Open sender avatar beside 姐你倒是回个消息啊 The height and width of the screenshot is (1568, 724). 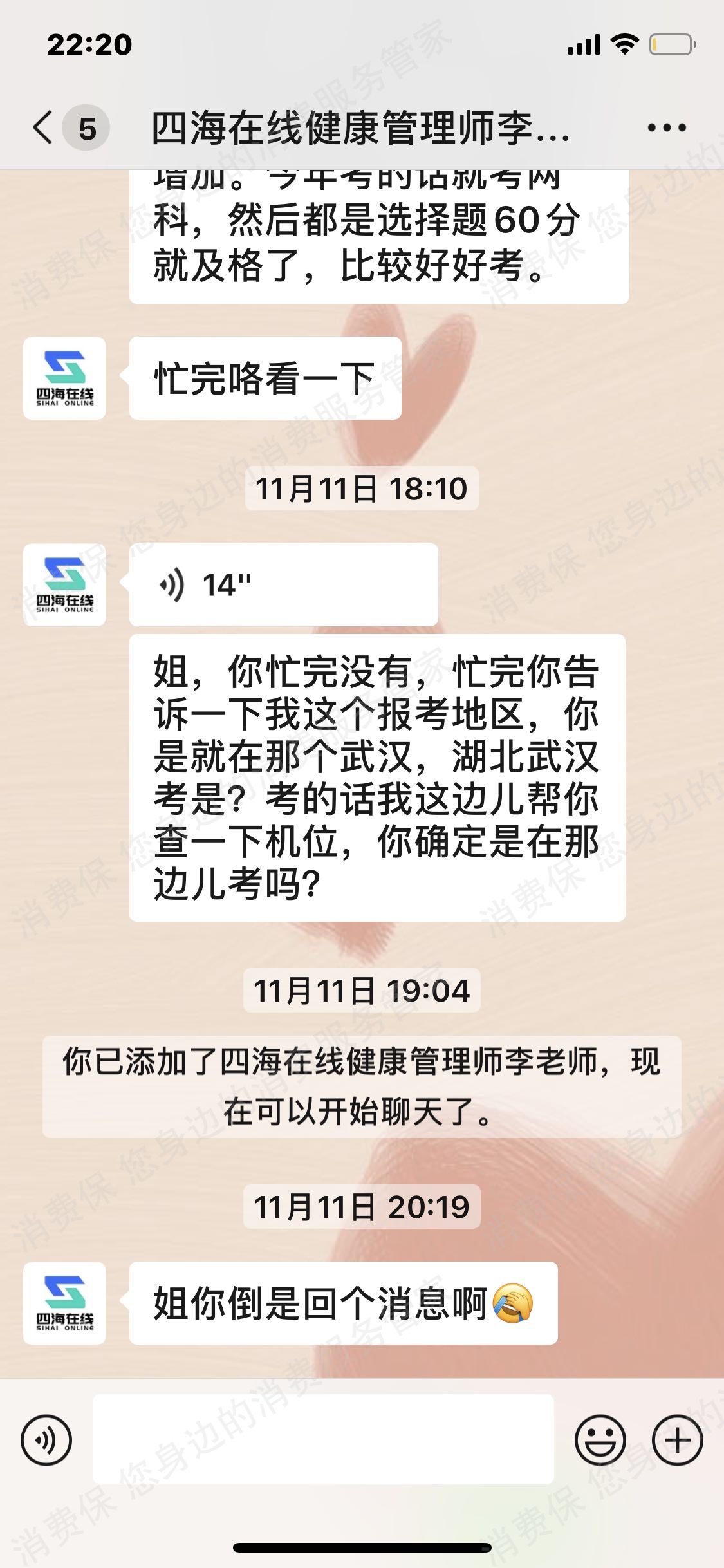pyautogui.click(x=64, y=1303)
